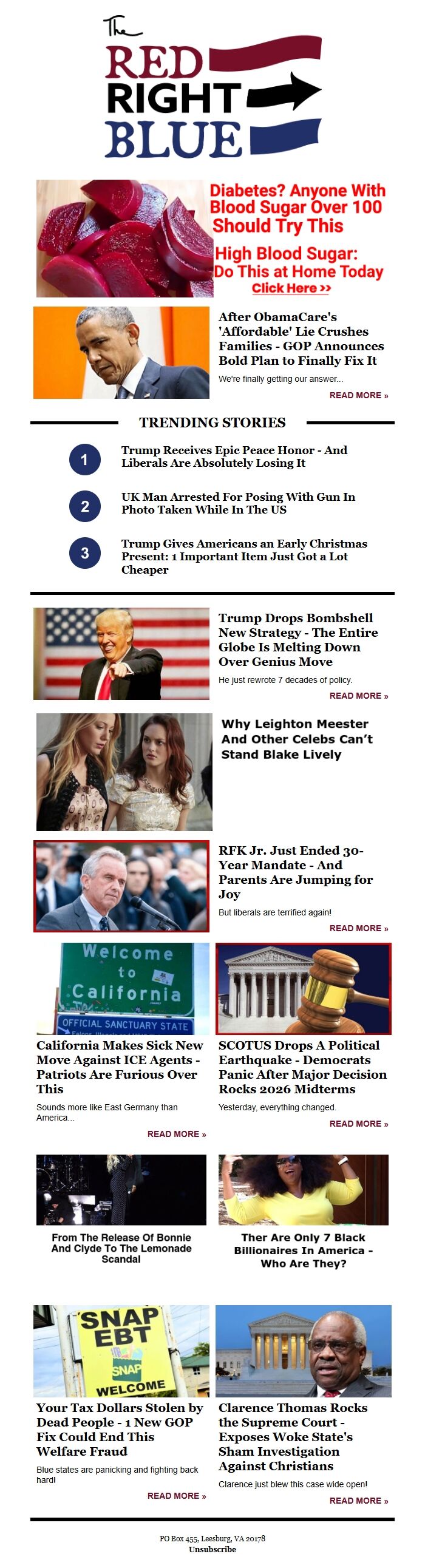Open trending story about early Christmas present
The height and width of the screenshot is (1568, 425).
click(243, 556)
